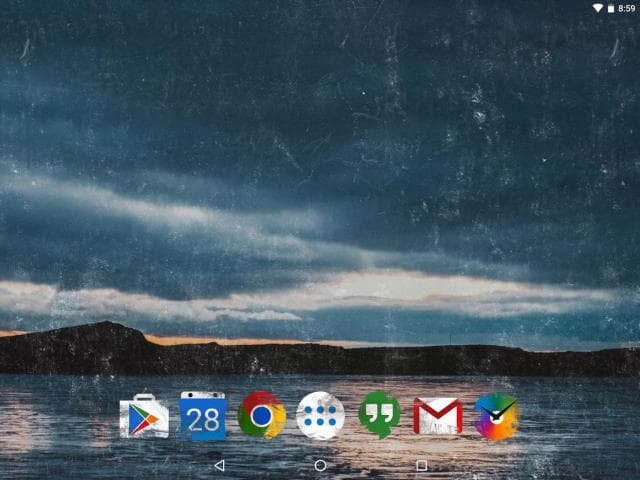Open the app drawer
640x480 pixels.
tap(320, 416)
